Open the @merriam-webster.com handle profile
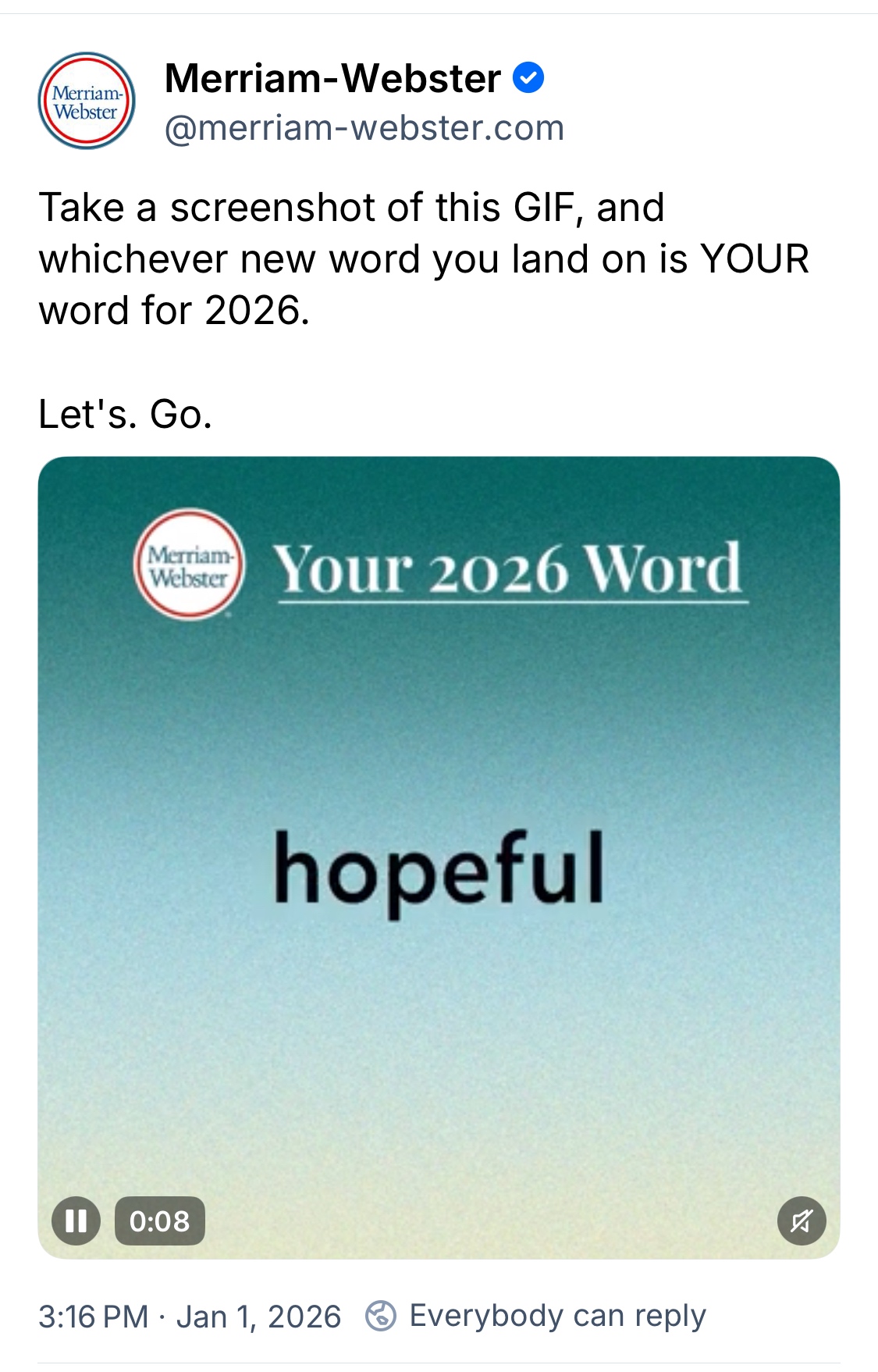The image size is (878, 1372). point(364,128)
